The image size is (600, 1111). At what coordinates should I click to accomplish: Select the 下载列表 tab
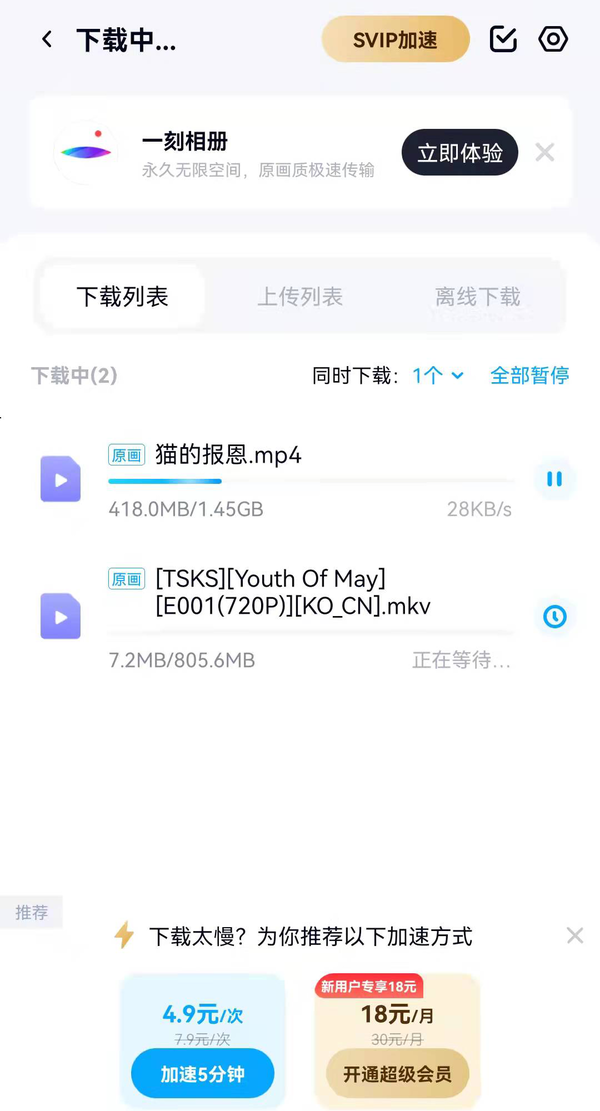(x=122, y=297)
